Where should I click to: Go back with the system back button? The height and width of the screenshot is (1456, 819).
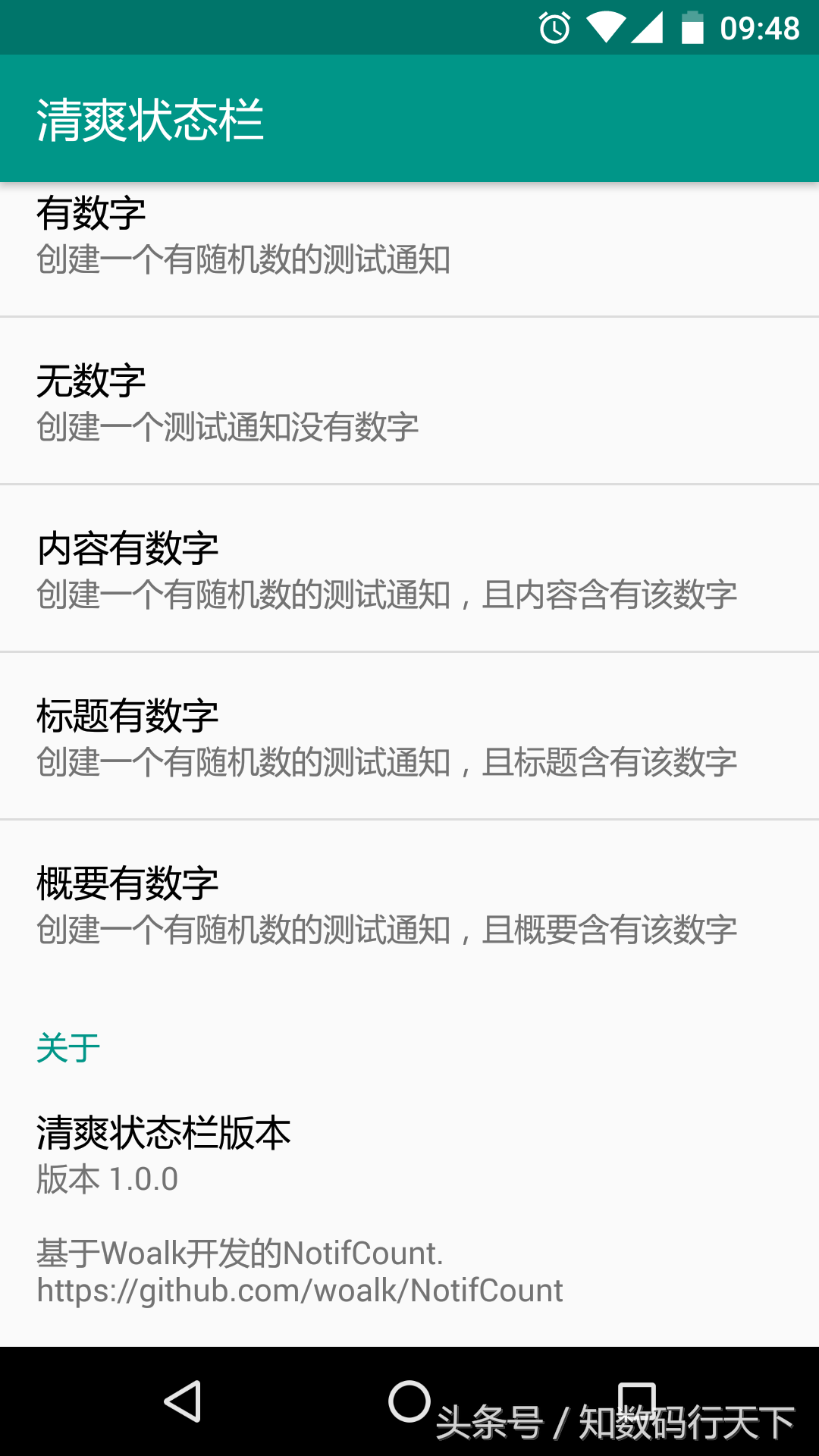(x=183, y=1401)
